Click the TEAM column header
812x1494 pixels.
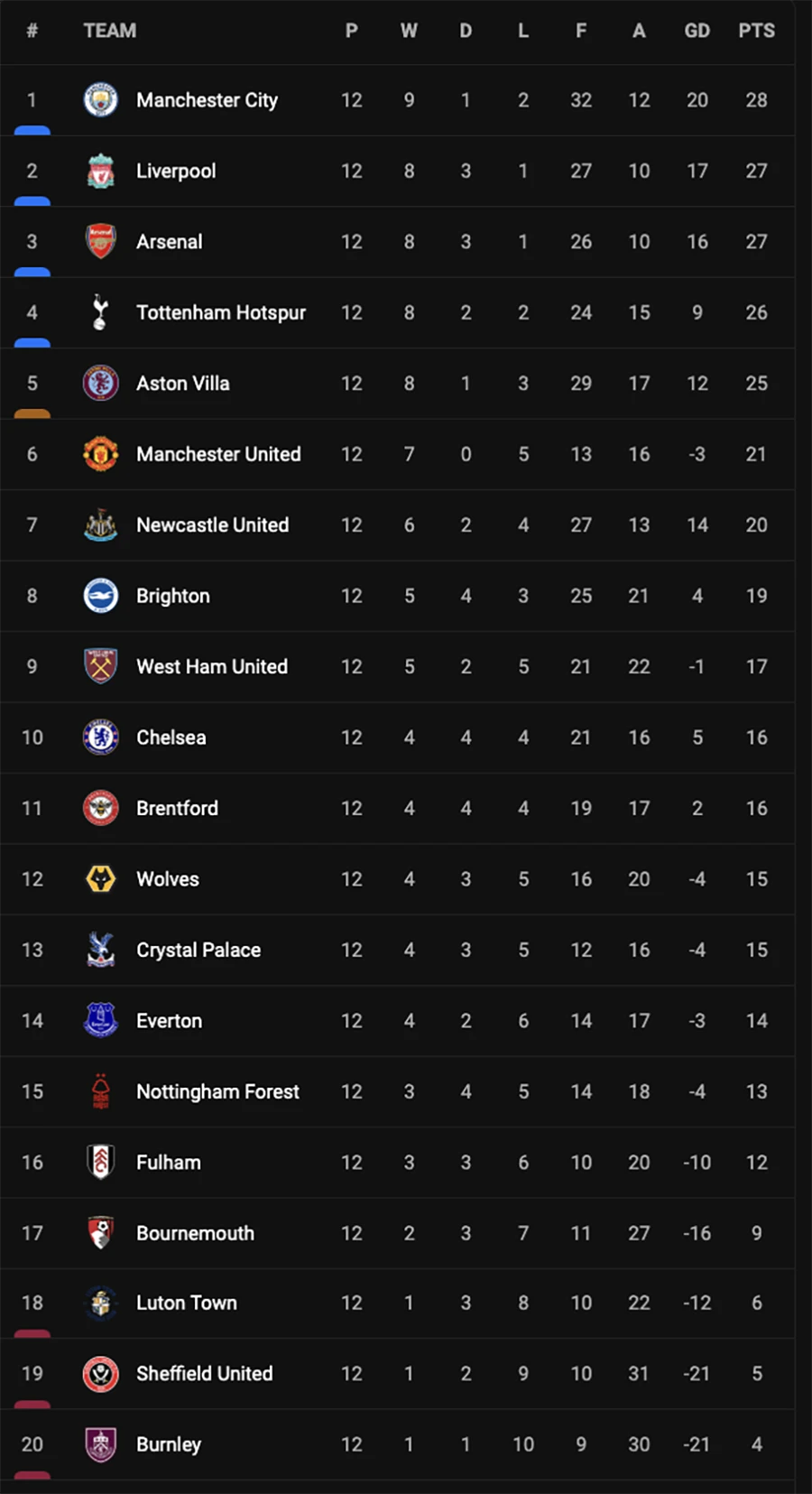[110, 30]
